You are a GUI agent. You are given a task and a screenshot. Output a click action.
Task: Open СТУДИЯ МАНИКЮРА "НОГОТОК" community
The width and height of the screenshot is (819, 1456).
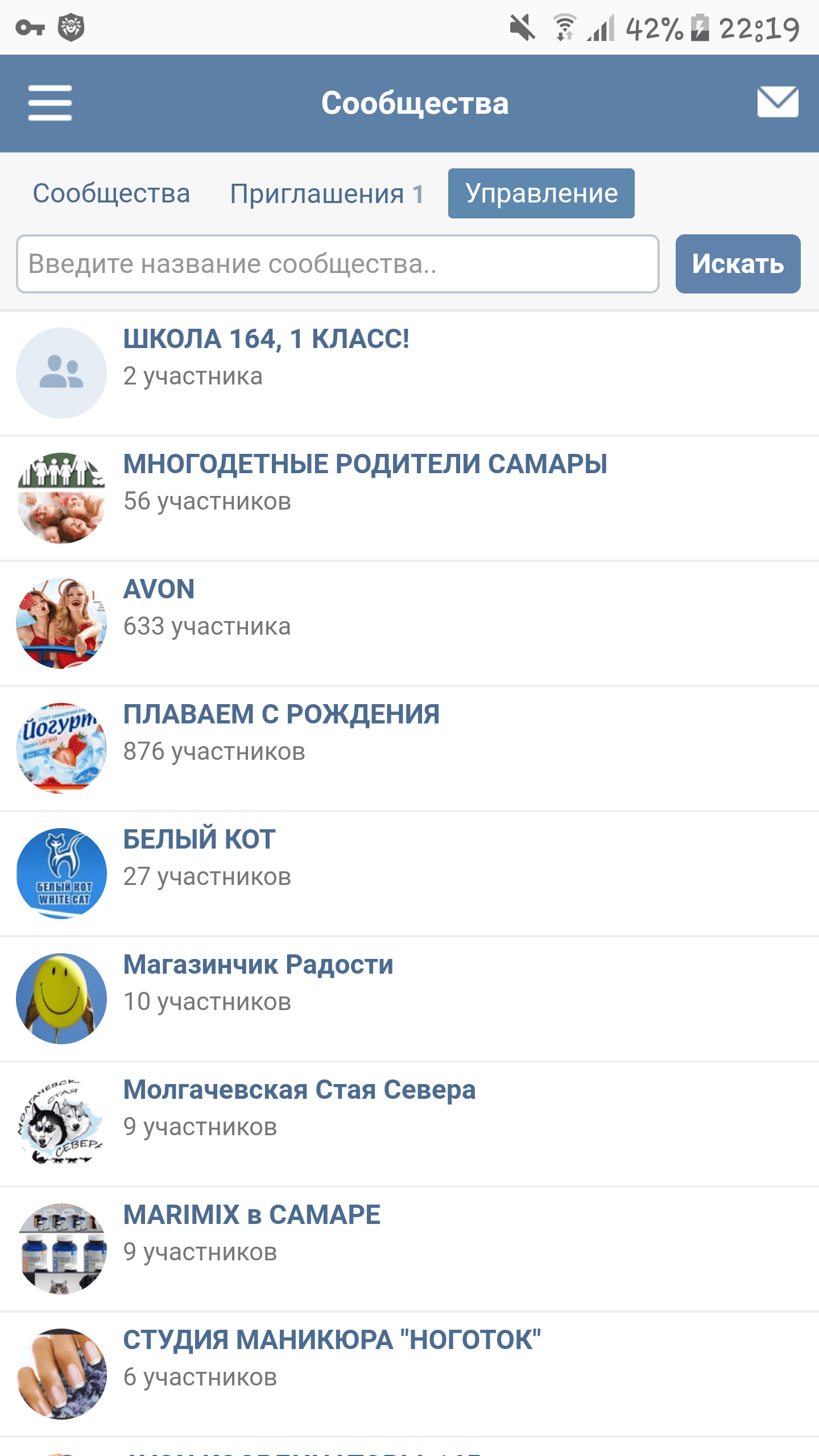coord(332,1341)
